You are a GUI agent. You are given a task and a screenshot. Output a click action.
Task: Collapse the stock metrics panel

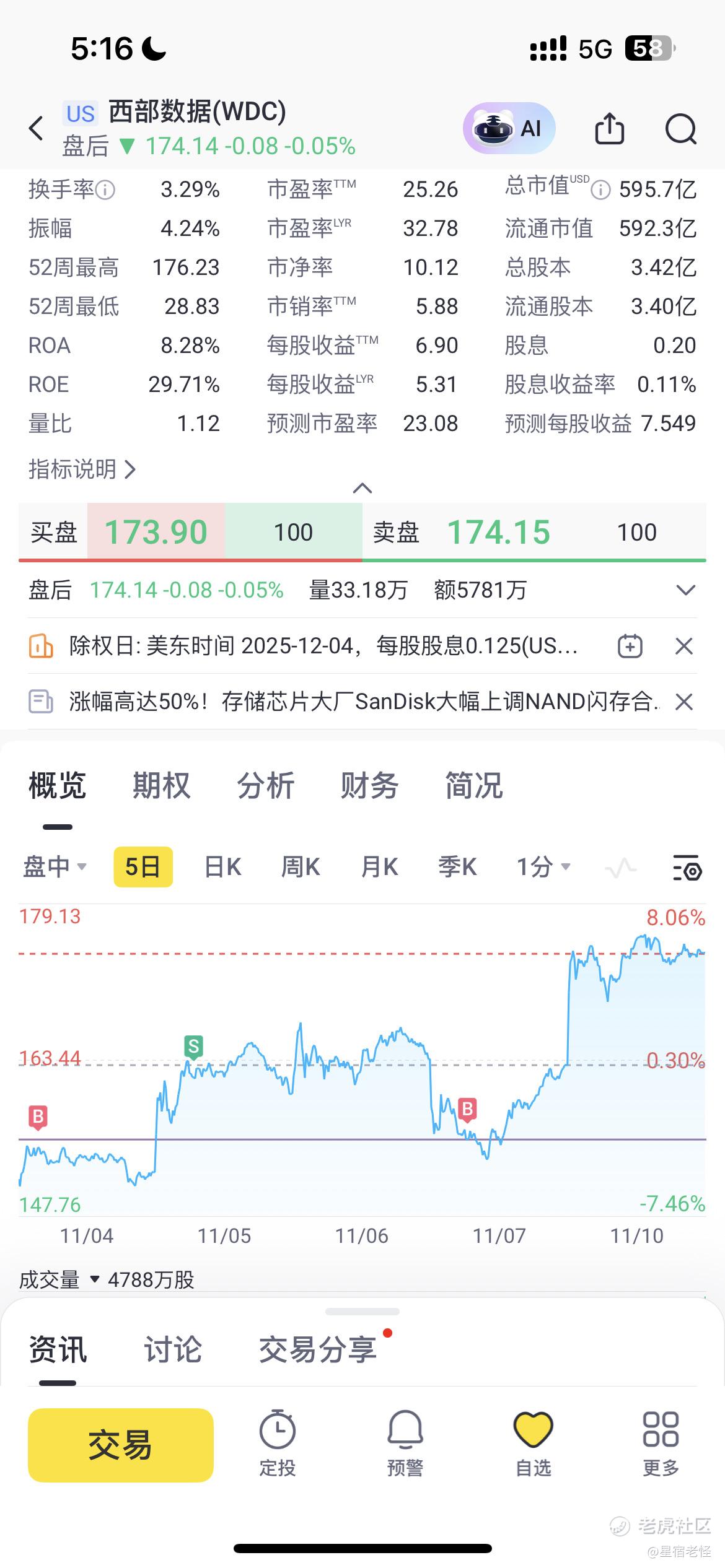pyautogui.click(x=362, y=489)
